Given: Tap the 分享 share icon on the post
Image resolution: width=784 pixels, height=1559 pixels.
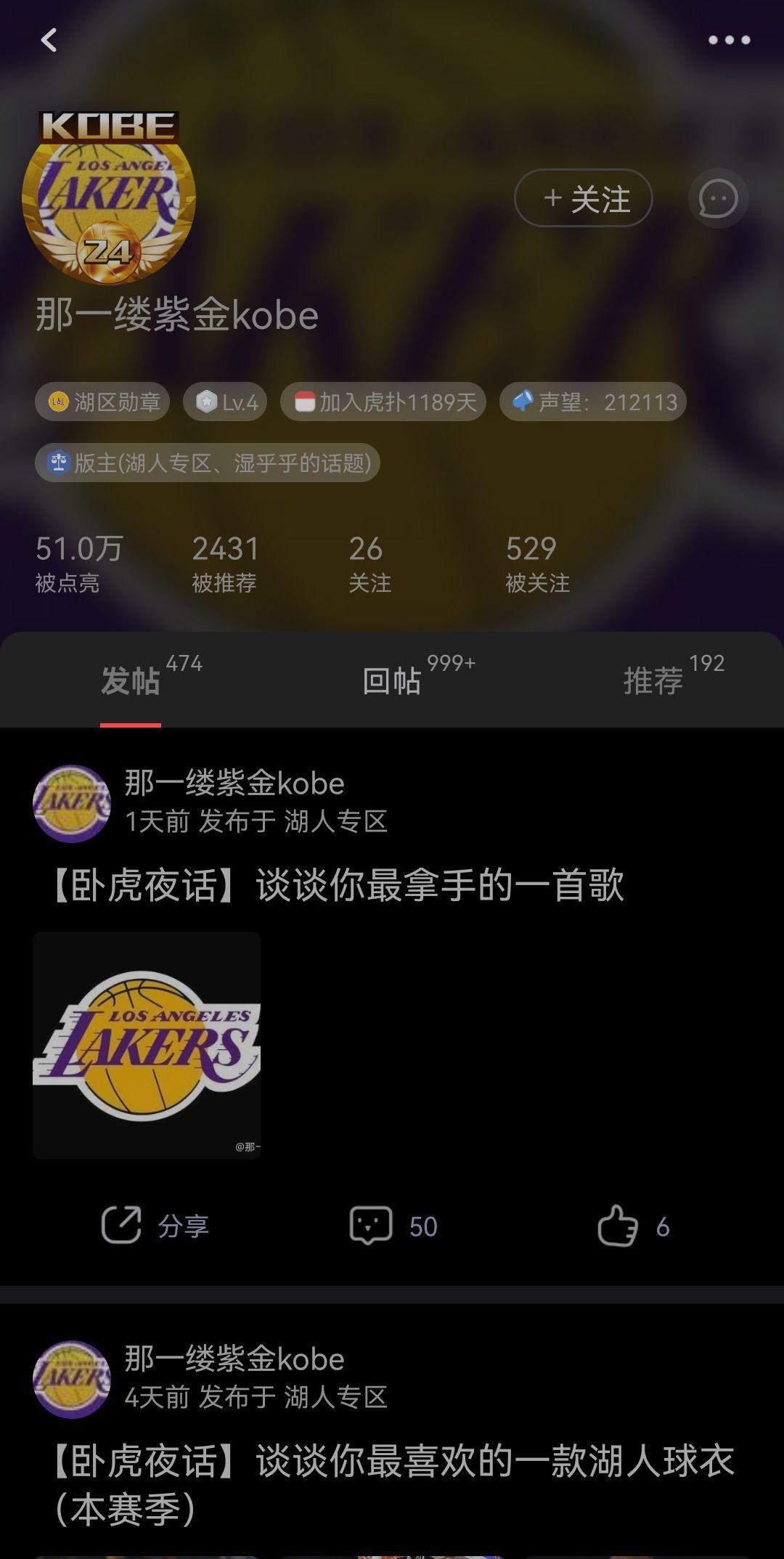Looking at the screenshot, I should pos(155,1224).
